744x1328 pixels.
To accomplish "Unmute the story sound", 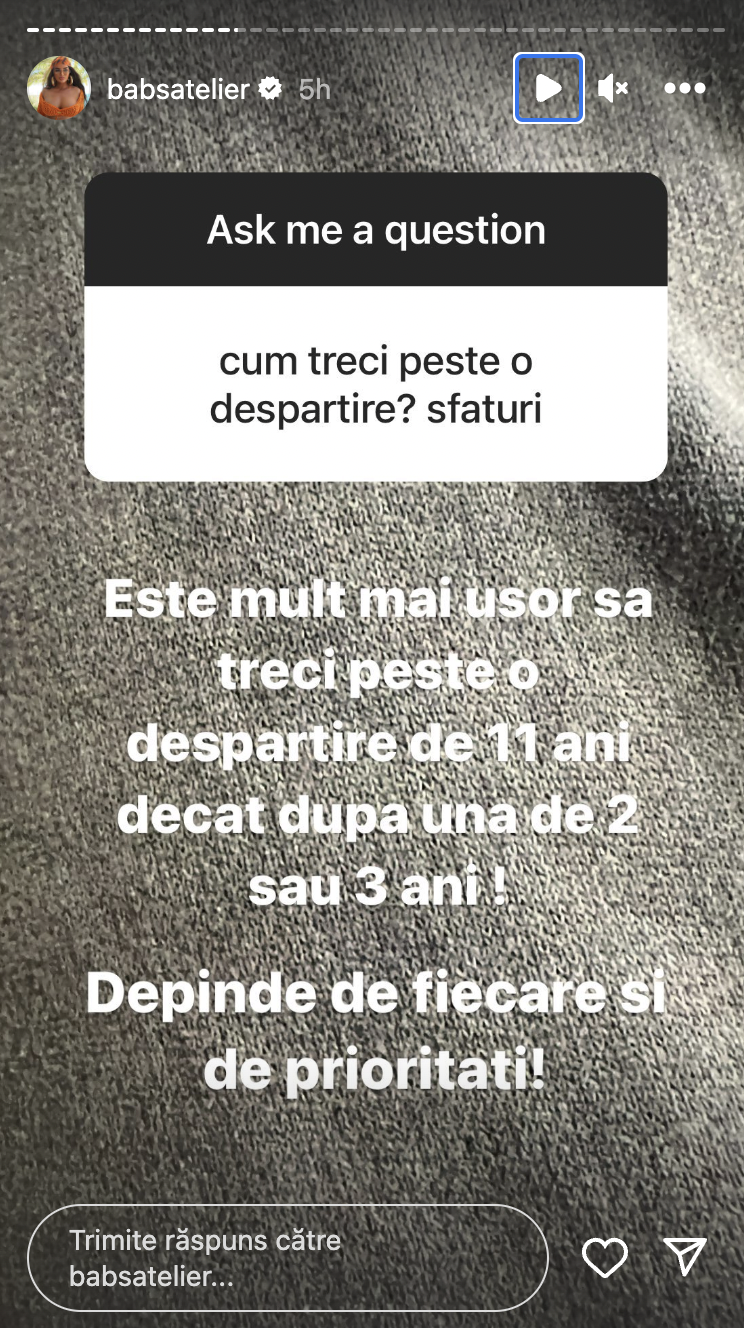I will (612, 89).
